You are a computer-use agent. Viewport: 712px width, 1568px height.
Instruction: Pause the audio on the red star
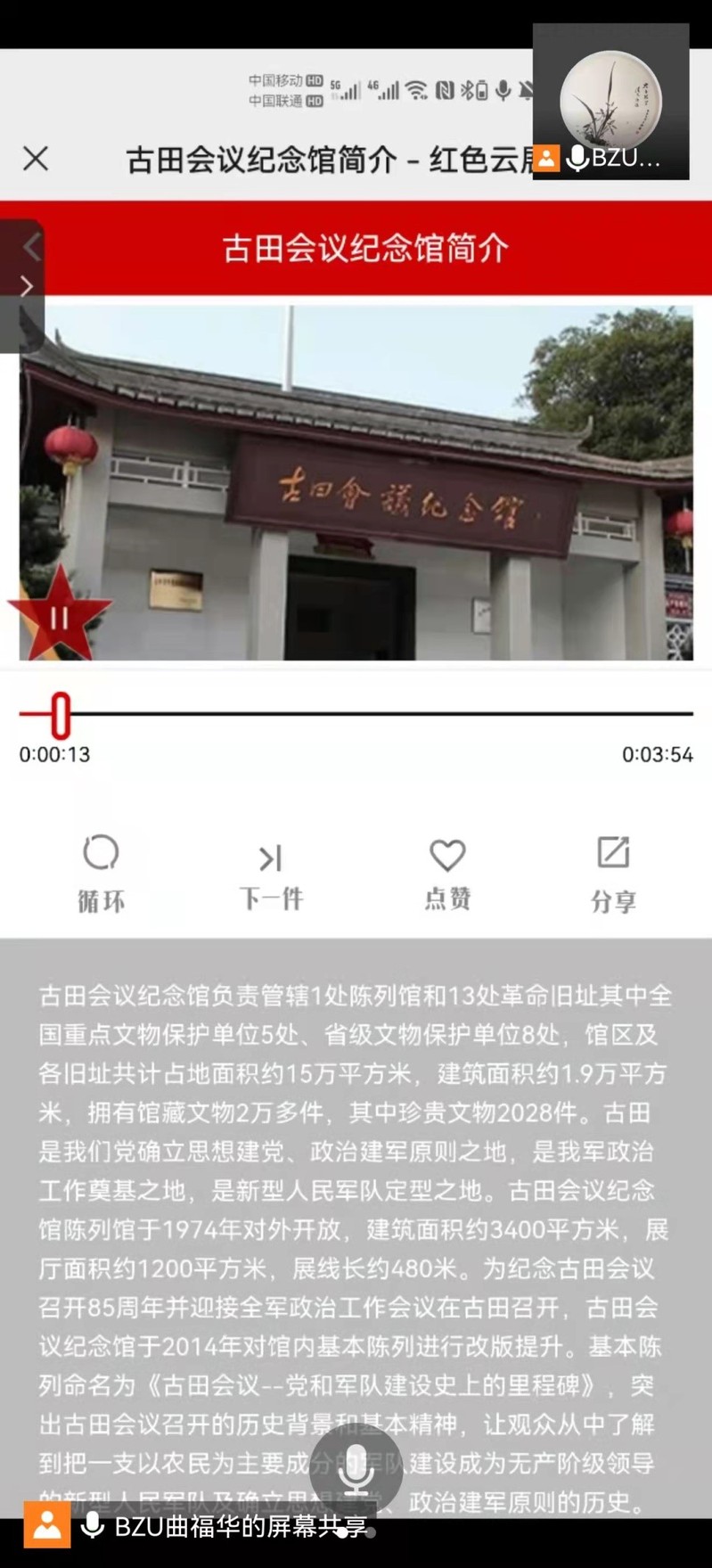pos(59,618)
